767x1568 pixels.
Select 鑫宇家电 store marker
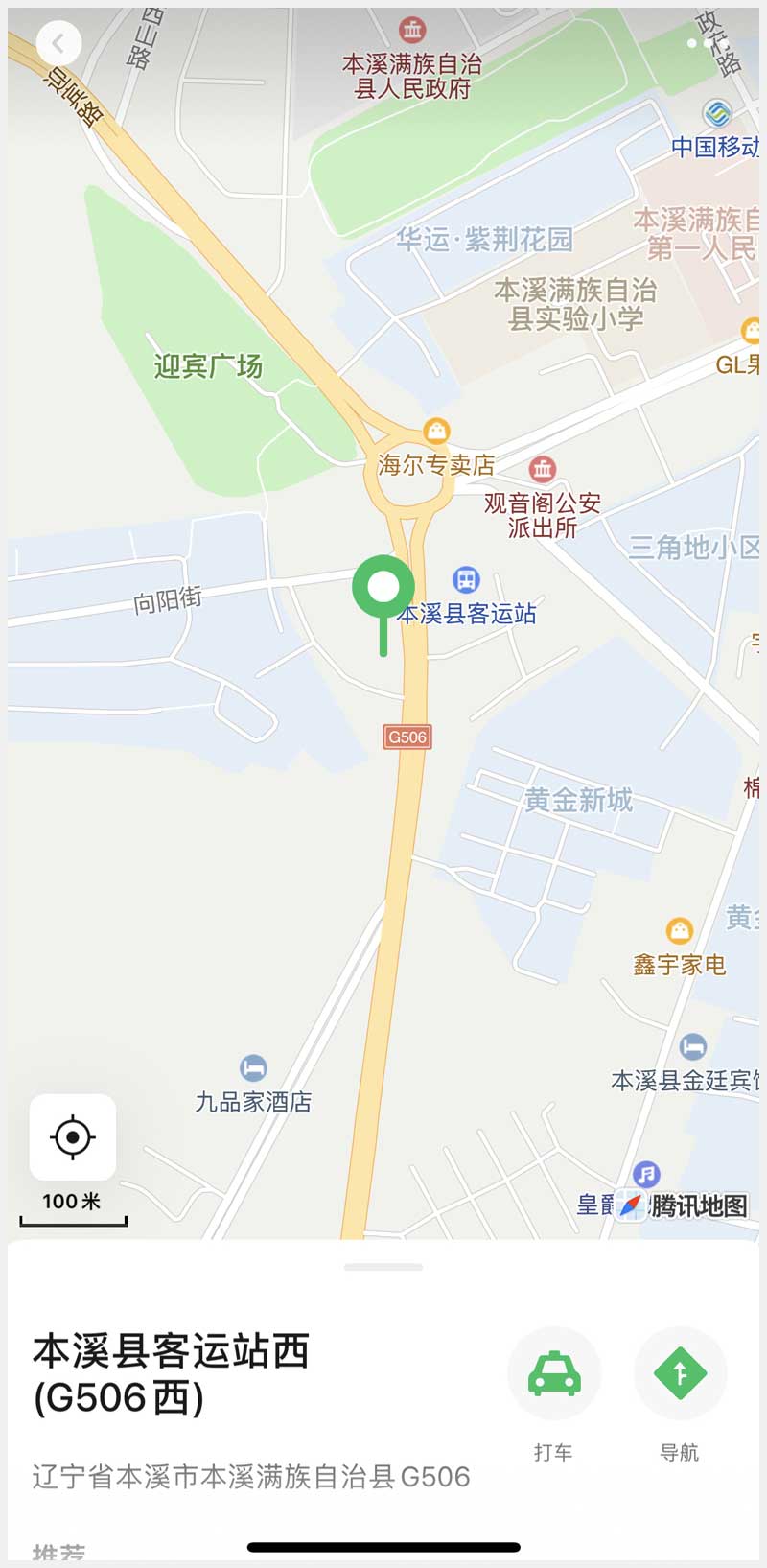point(679,930)
